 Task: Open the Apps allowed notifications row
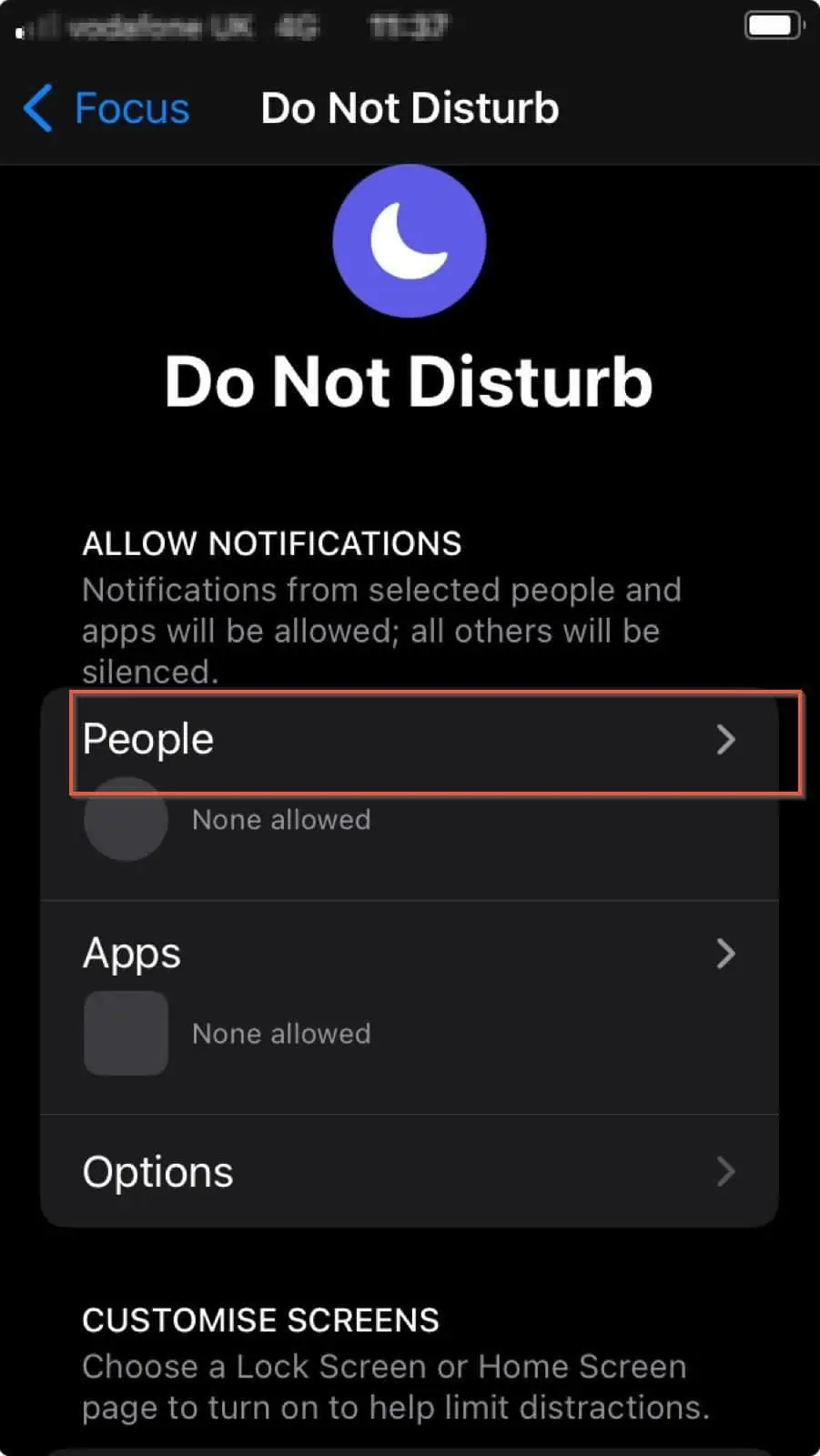click(x=410, y=1007)
